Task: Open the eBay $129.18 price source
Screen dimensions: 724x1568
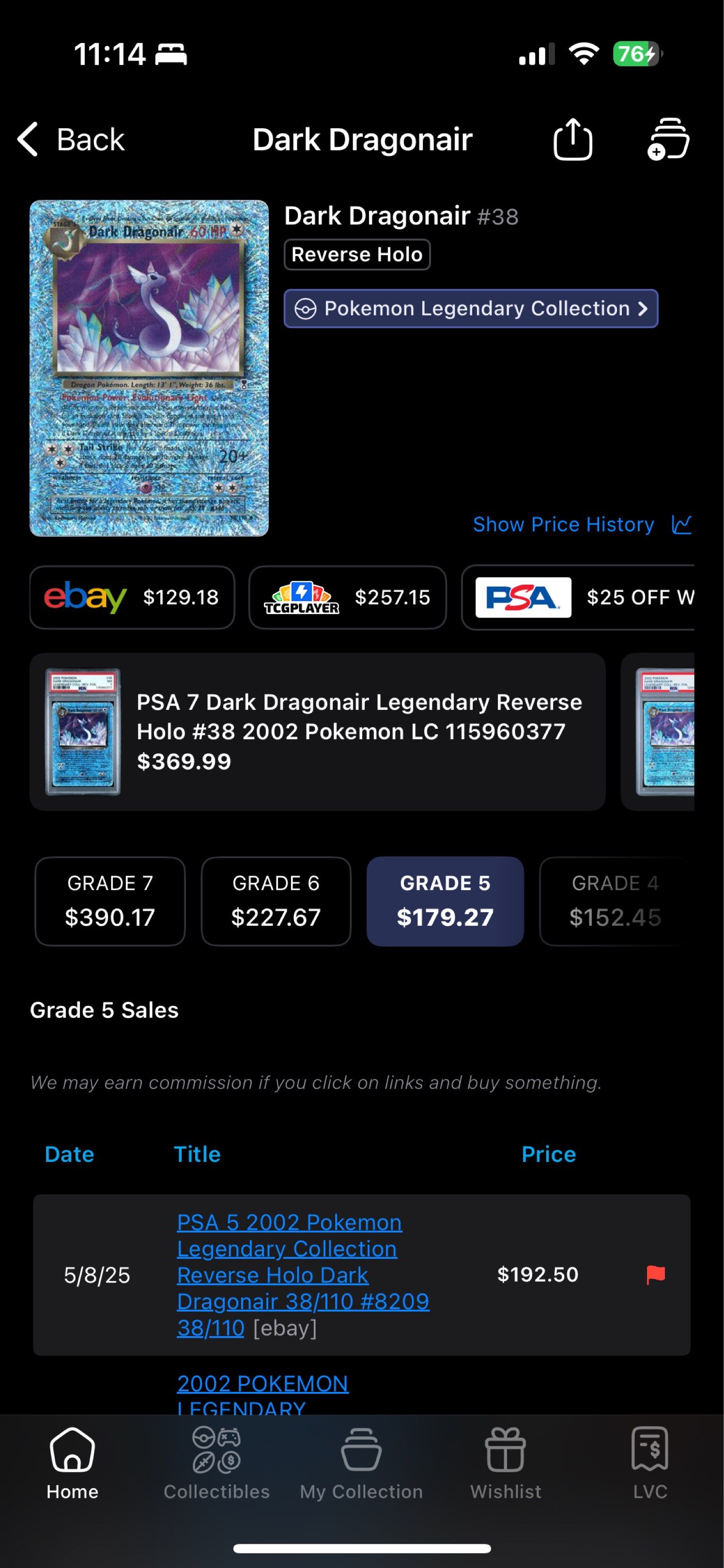Action: point(132,597)
